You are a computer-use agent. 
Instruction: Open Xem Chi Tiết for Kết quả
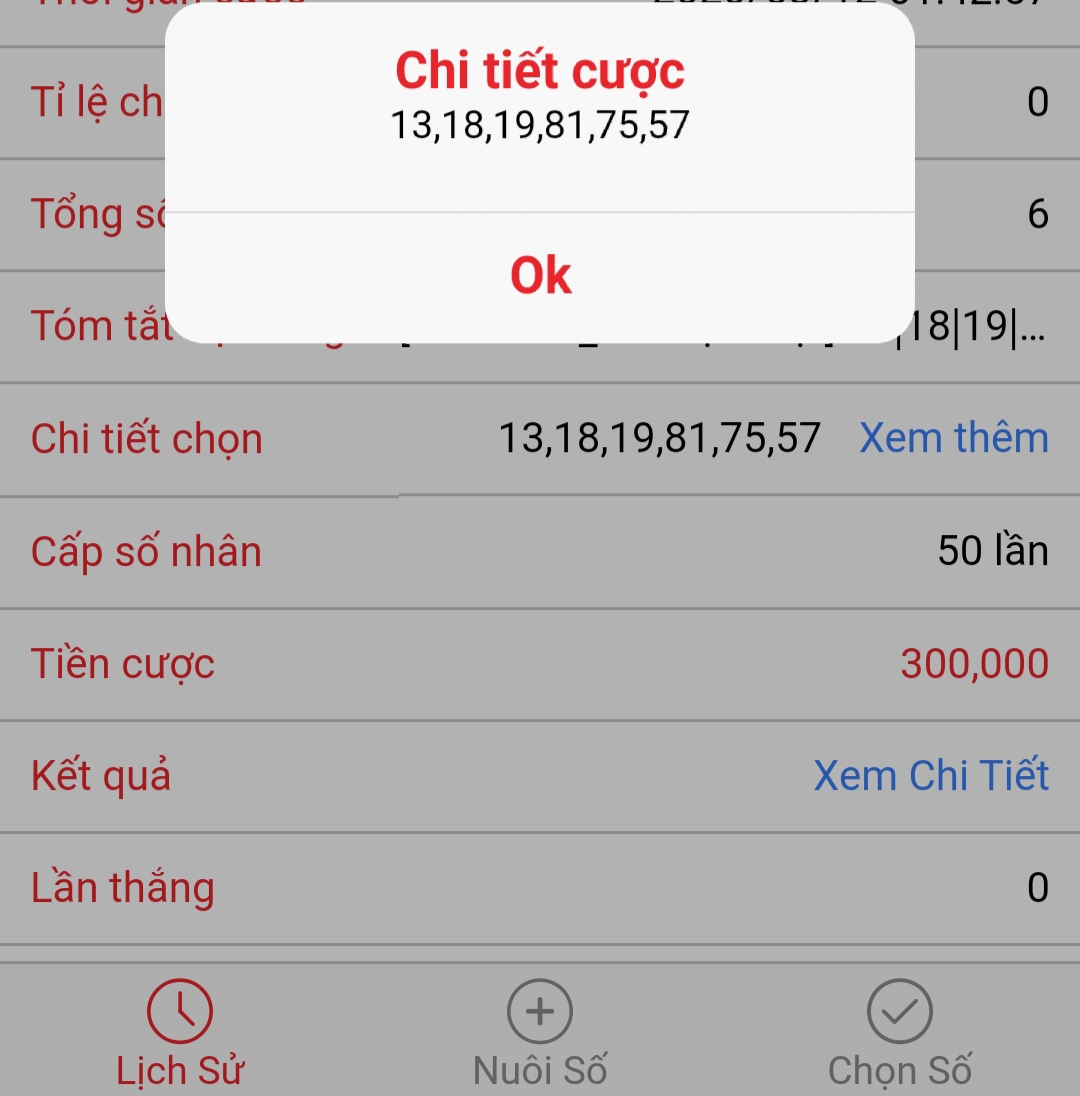tap(930, 776)
